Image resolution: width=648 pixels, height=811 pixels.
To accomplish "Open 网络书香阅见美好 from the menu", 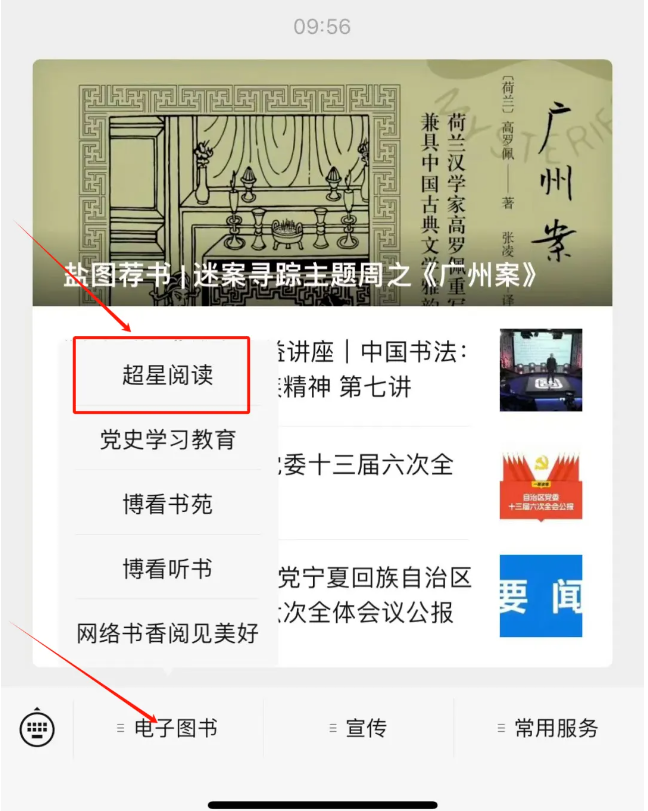I will [x=167, y=633].
